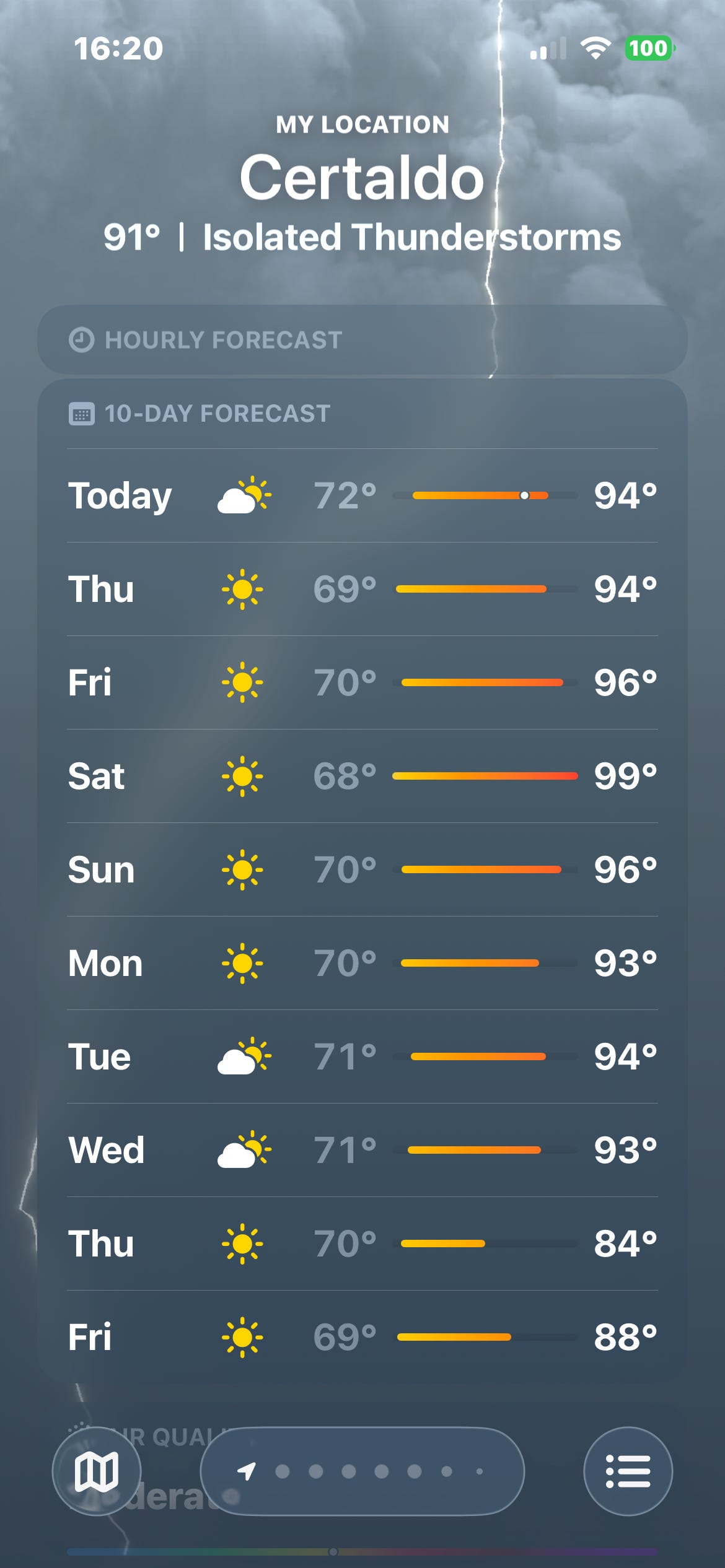Image resolution: width=725 pixels, height=1568 pixels.
Task: Show Tuesday's forecast details
Action: [x=362, y=1056]
